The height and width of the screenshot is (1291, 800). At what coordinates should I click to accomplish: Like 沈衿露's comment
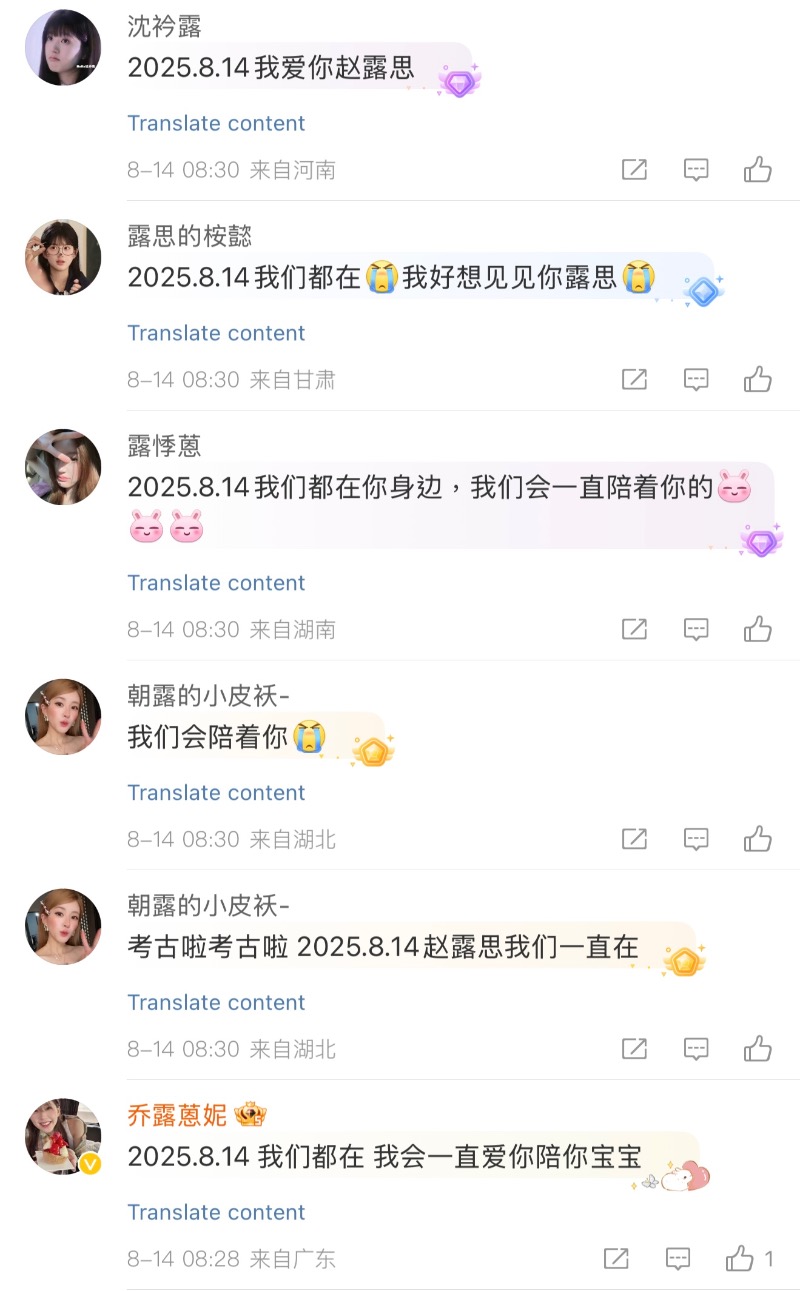click(x=758, y=170)
